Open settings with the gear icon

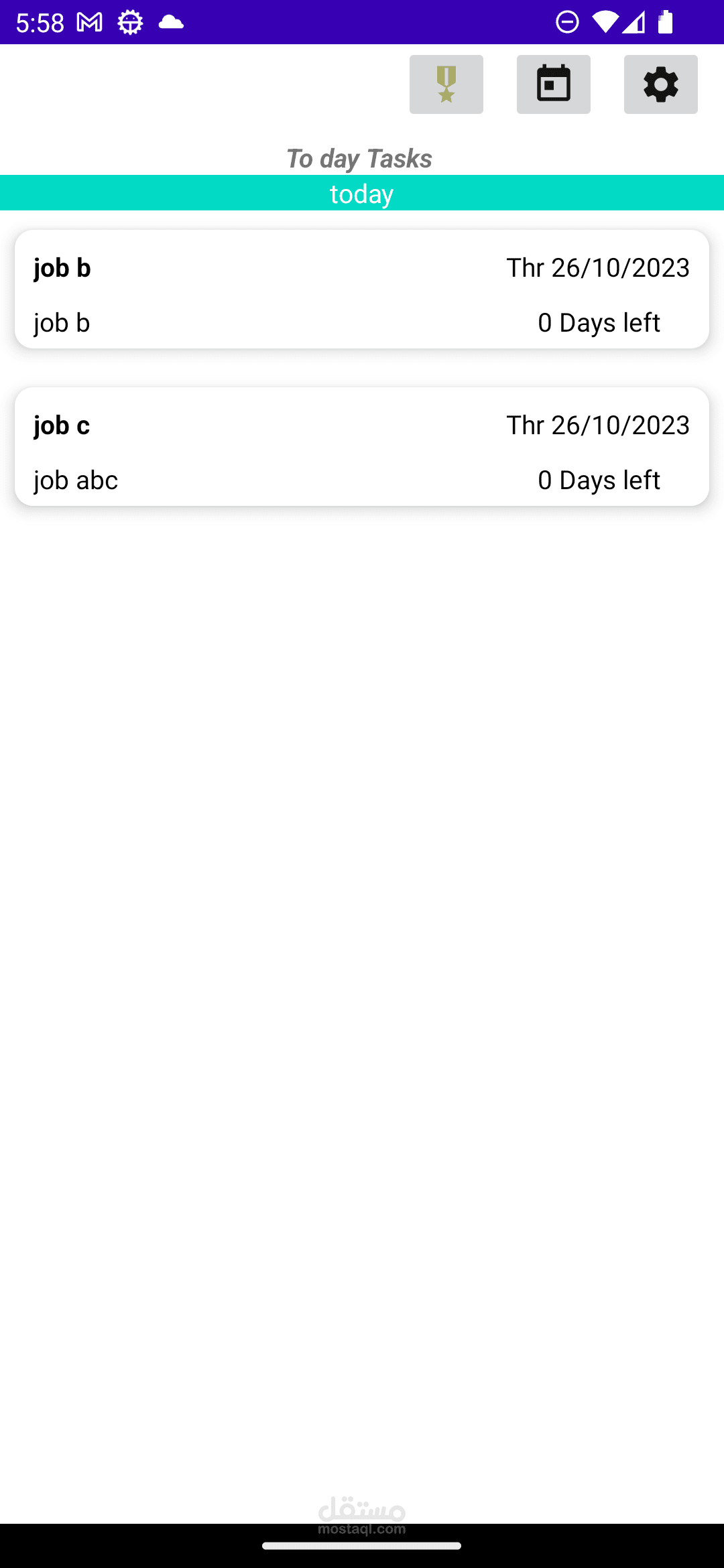(660, 84)
